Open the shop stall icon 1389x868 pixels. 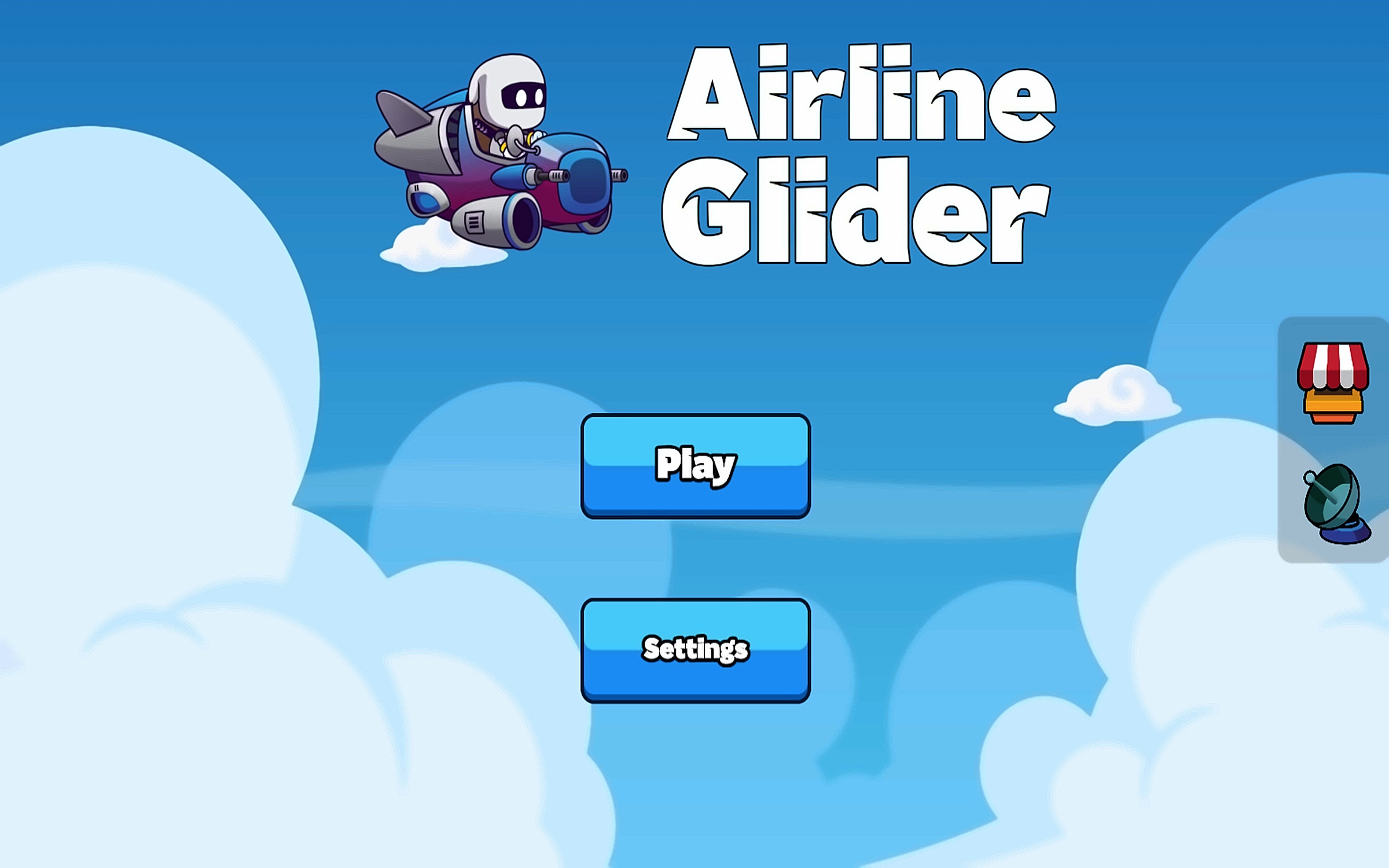(1333, 382)
